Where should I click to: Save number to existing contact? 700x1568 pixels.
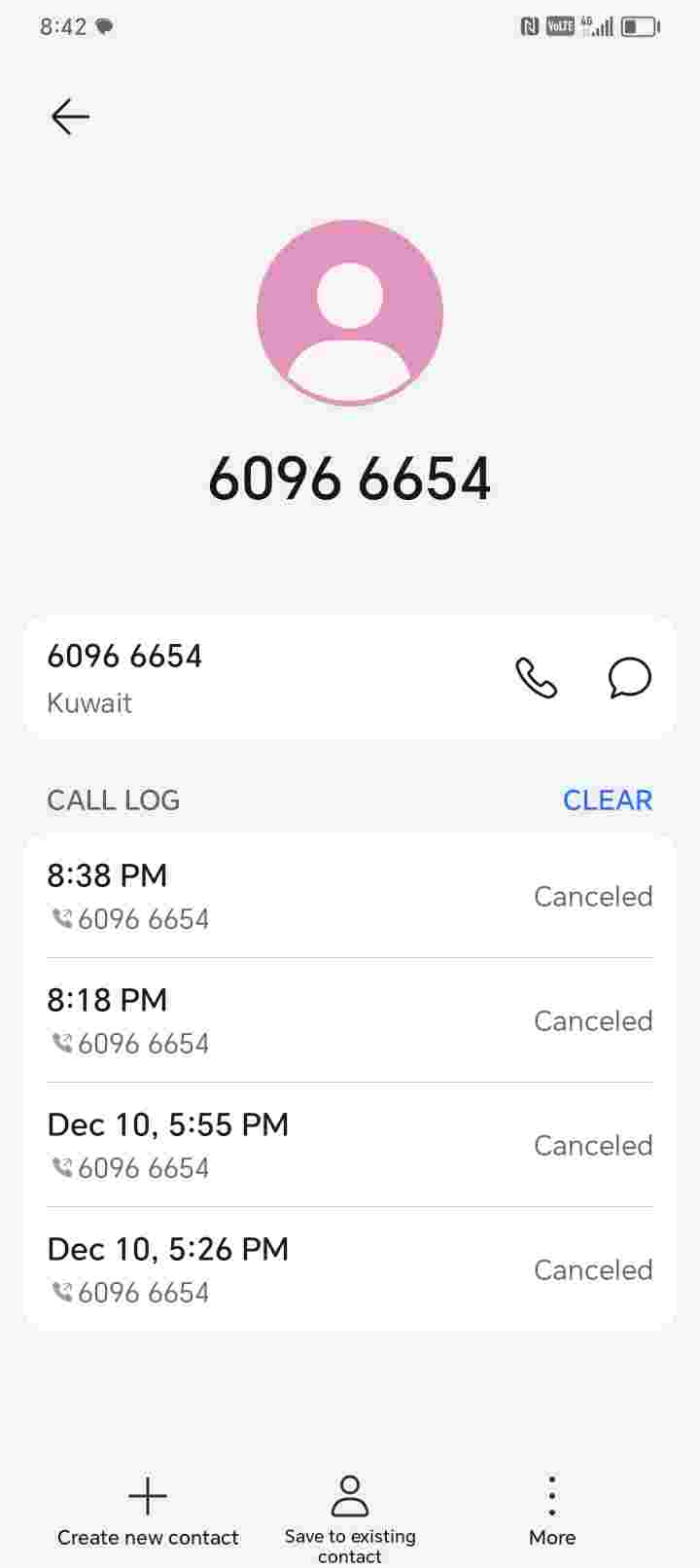tap(350, 1514)
